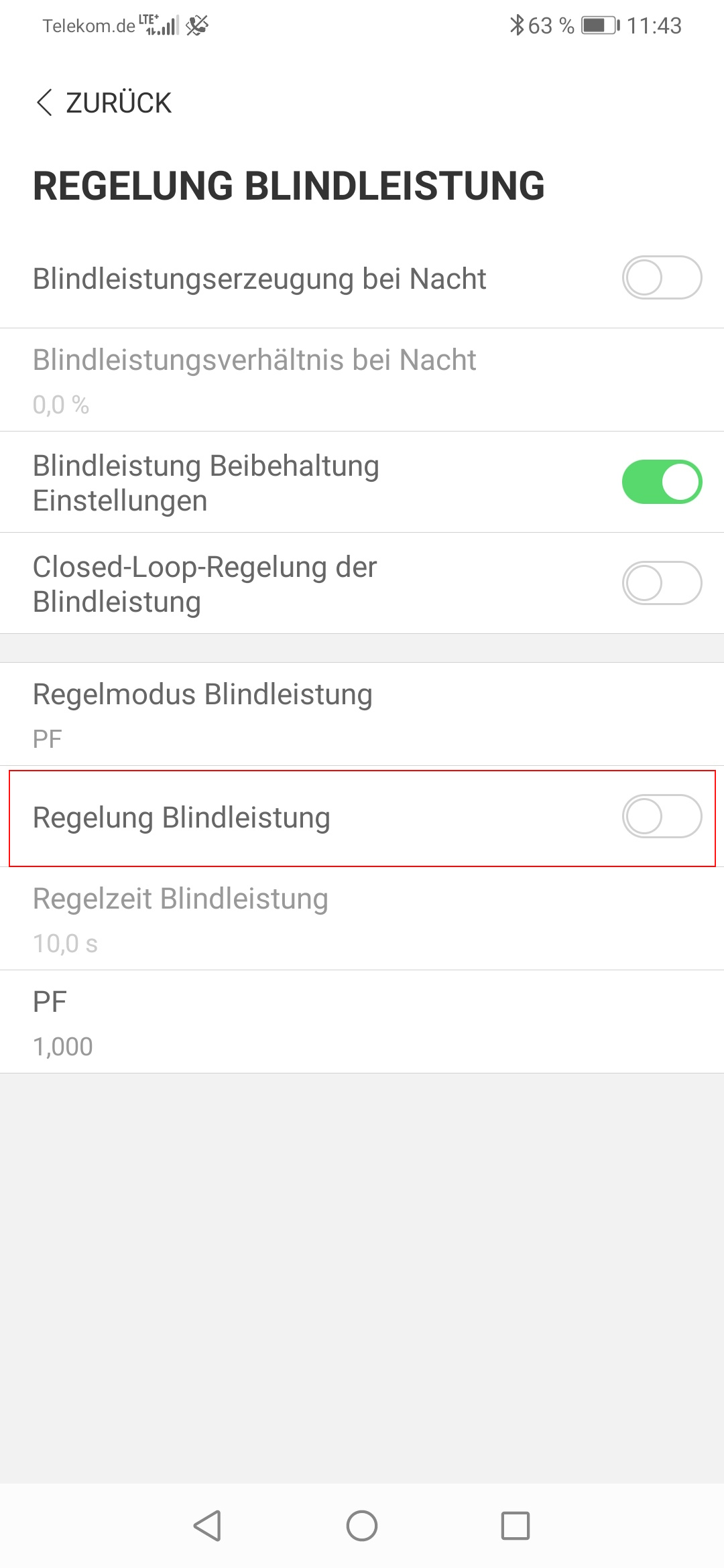Image resolution: width=724 pixels, height=1568 pixels.
Task: Toggle the Regelung Blindleistung switch
Action: tap(662, 816)
